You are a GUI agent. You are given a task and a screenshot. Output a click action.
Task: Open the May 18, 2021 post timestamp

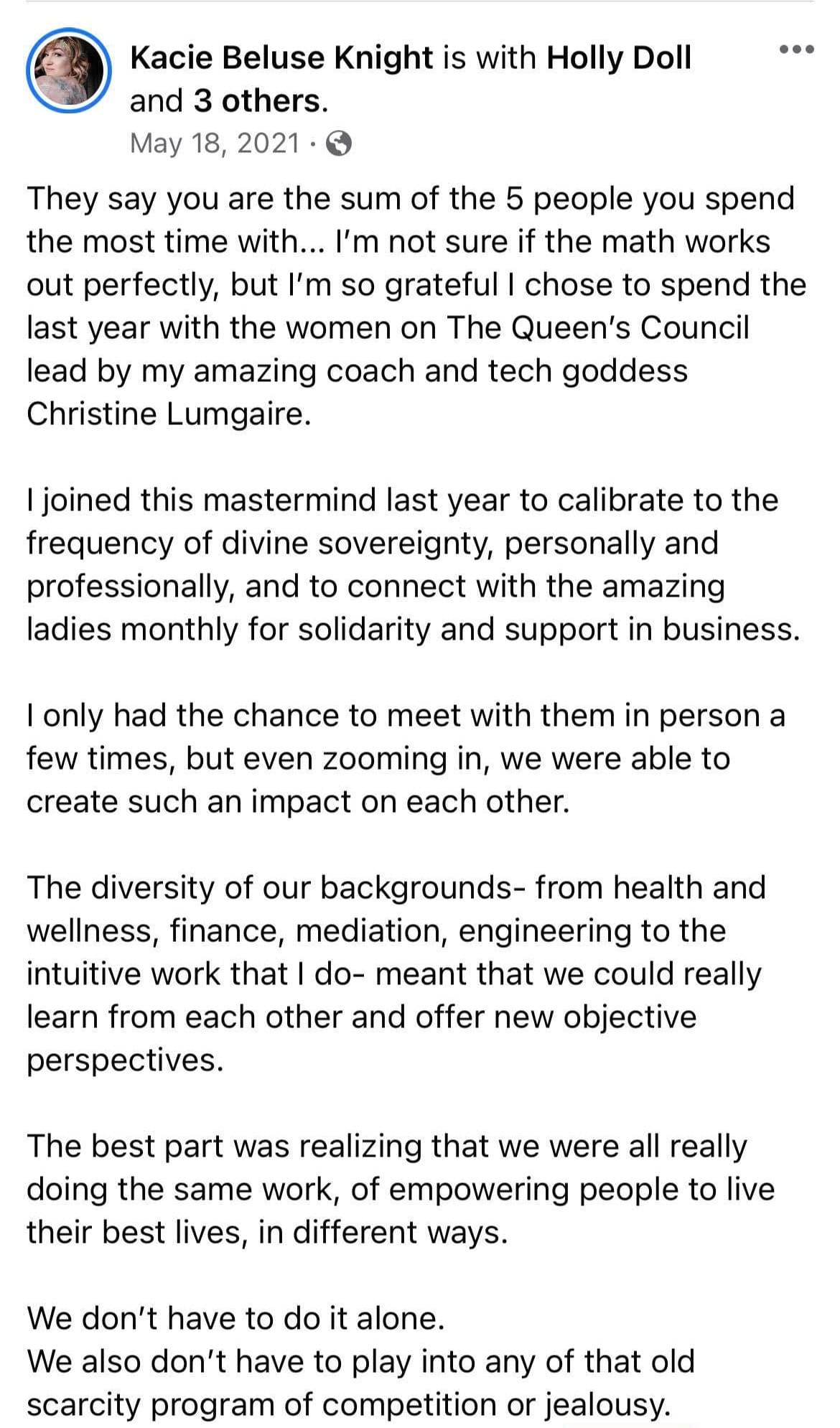tap(214, 143)
